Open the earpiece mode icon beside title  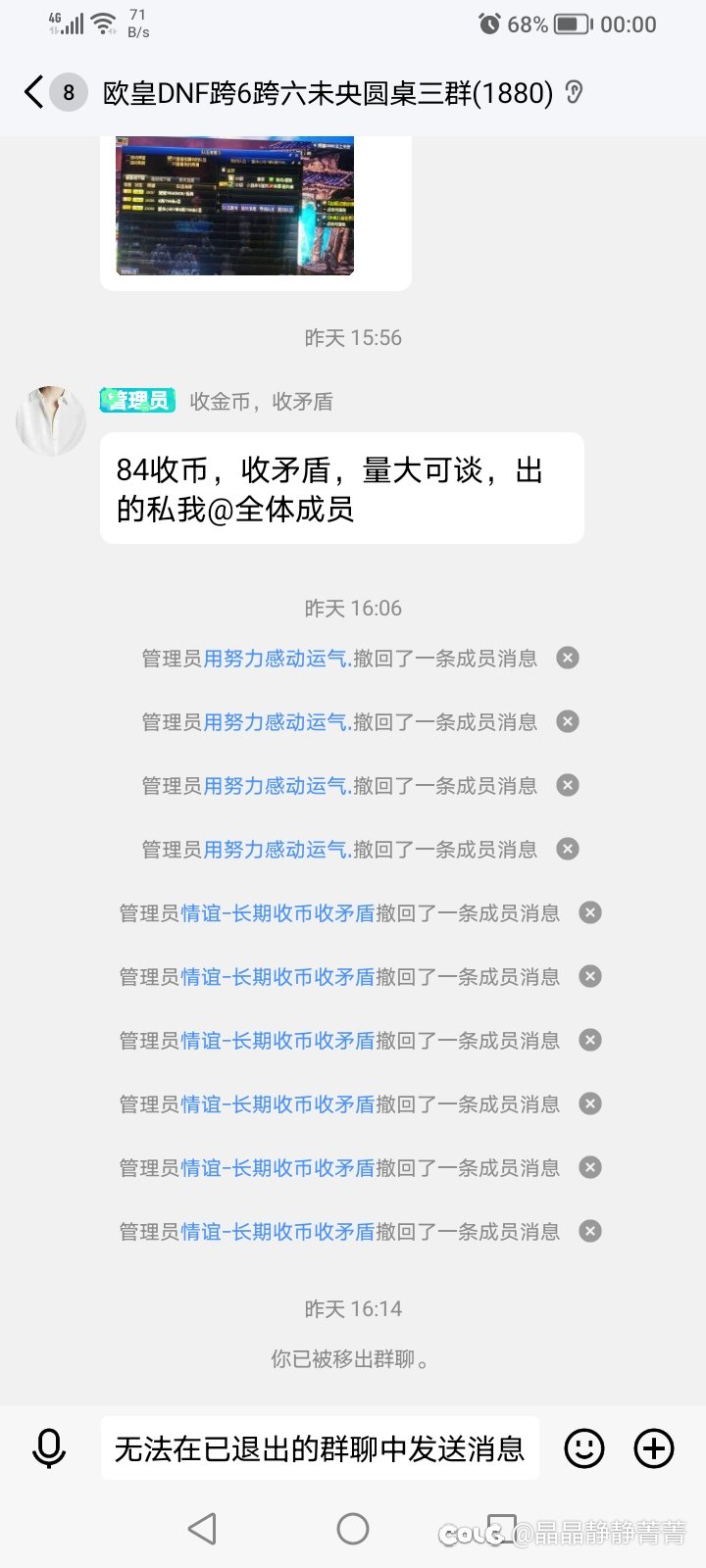pyautogui.click(x=575, y=93)
